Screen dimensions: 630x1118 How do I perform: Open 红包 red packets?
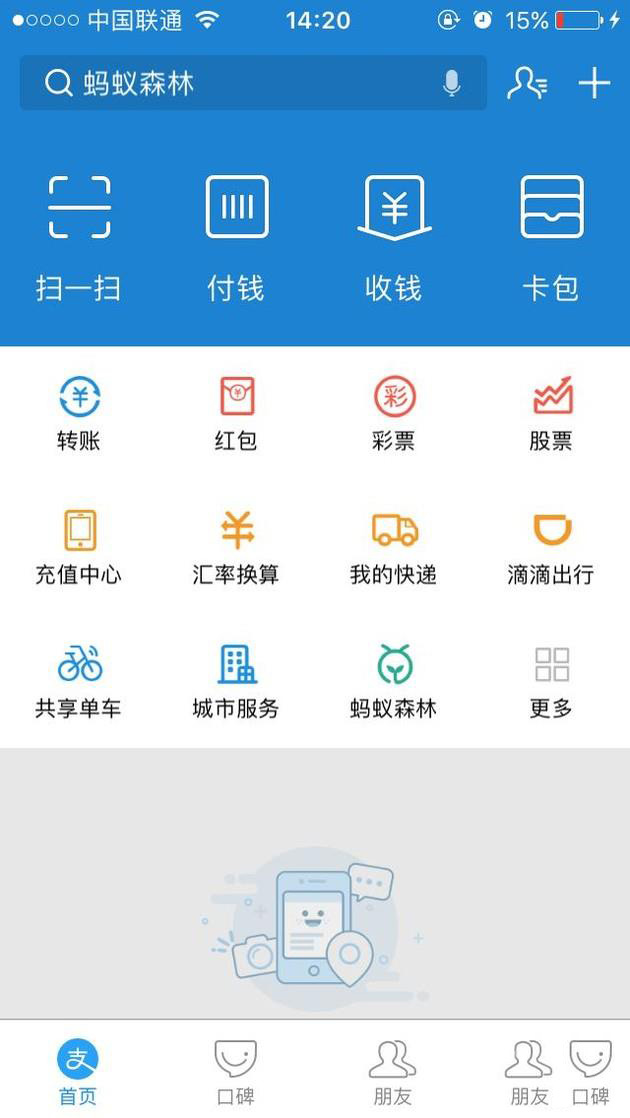point(236,412)
